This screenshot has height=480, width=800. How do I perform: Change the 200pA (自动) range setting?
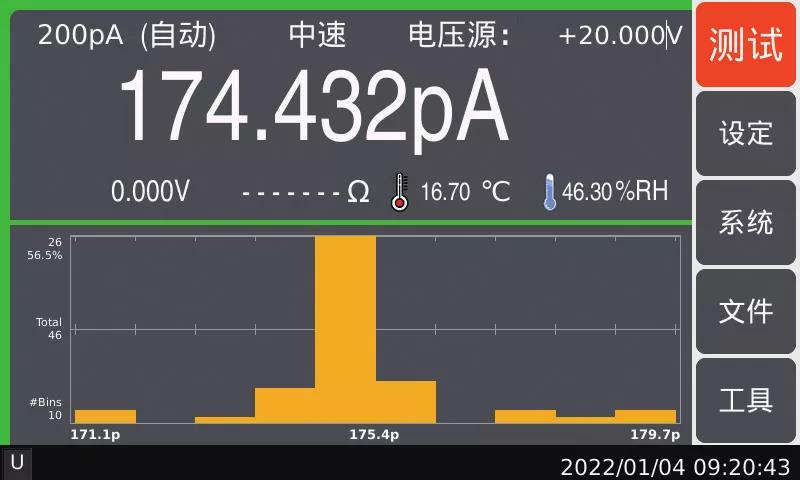tap(127, 35)
